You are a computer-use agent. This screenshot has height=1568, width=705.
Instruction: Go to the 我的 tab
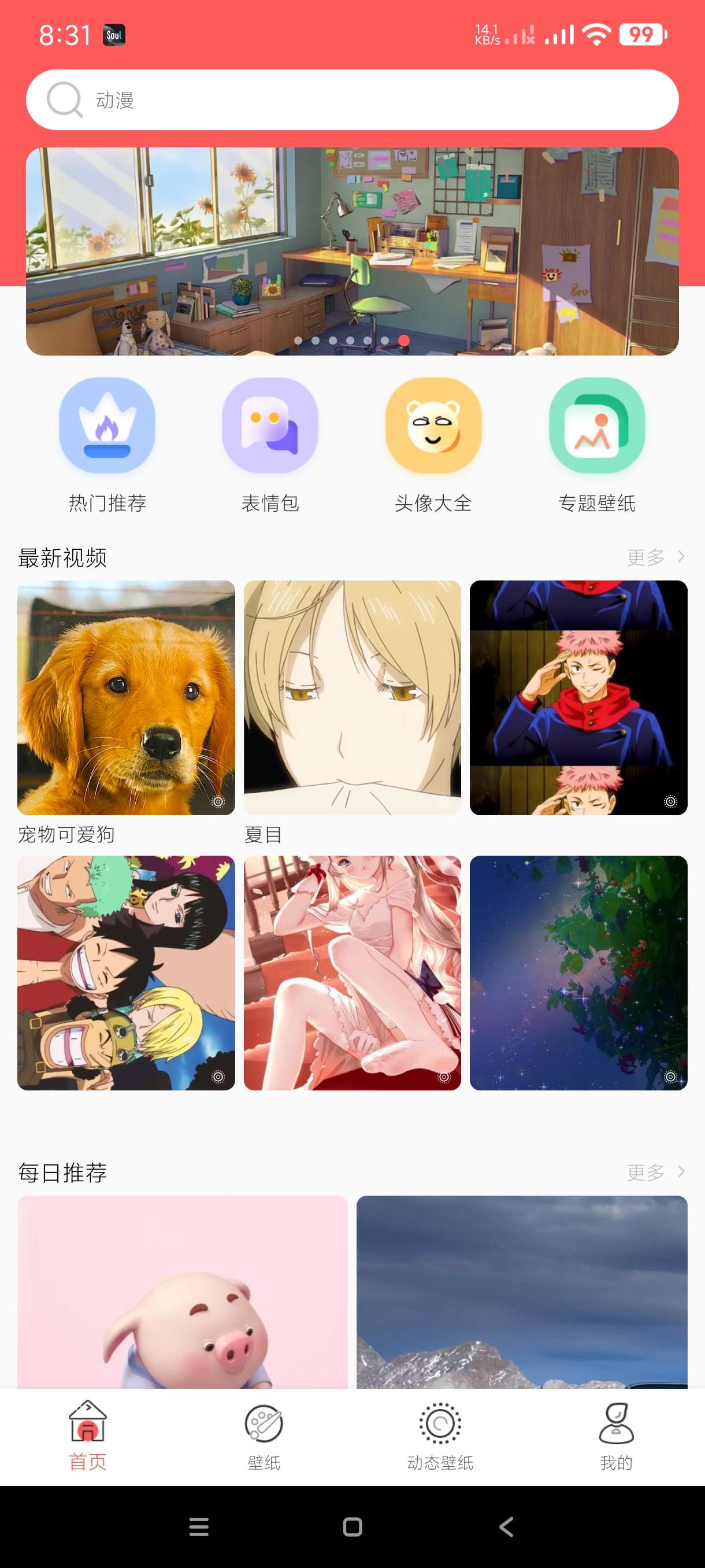(616, 1437)
